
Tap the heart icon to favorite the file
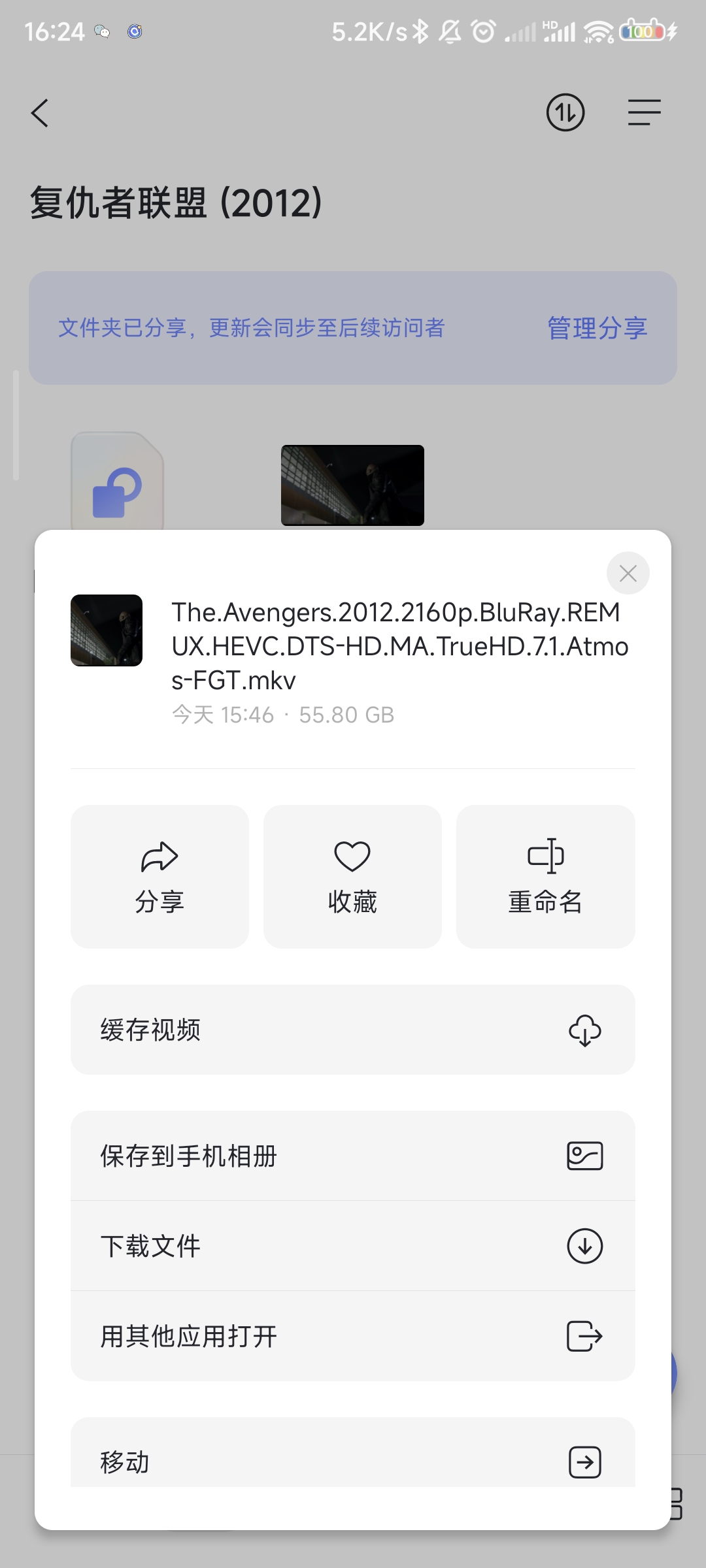[352, 856]
